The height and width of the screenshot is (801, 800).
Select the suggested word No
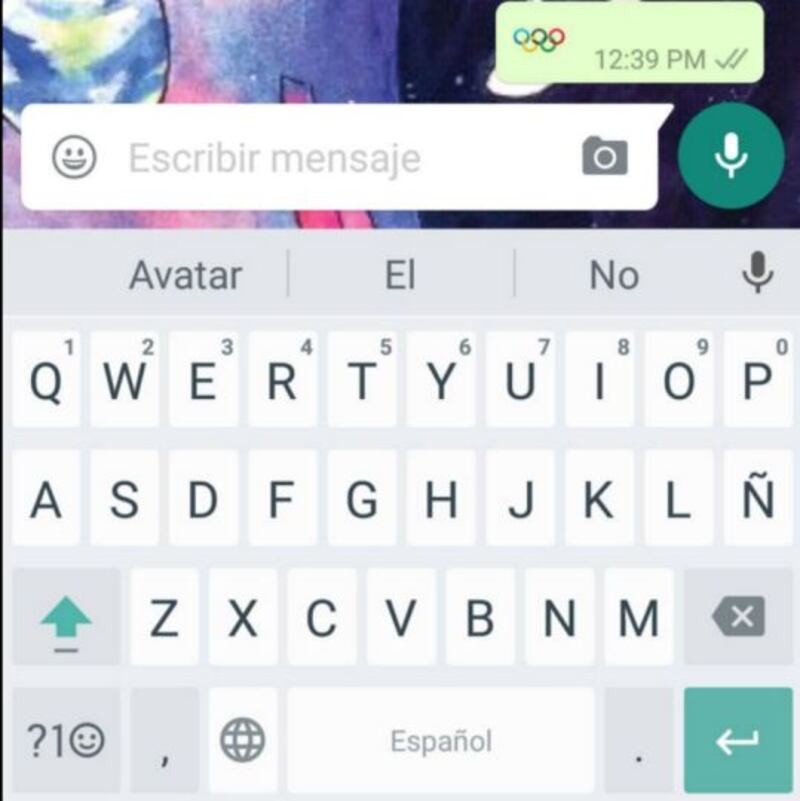[x=613, y=275]
